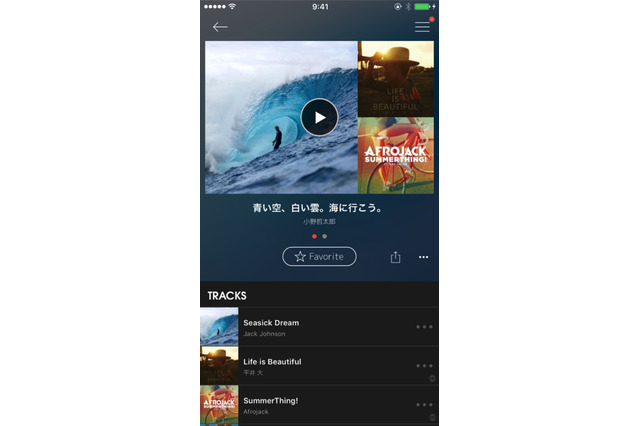Screen dimensions: 640x426
Task: Select the second page indicator dot
Action: (324, 236)
